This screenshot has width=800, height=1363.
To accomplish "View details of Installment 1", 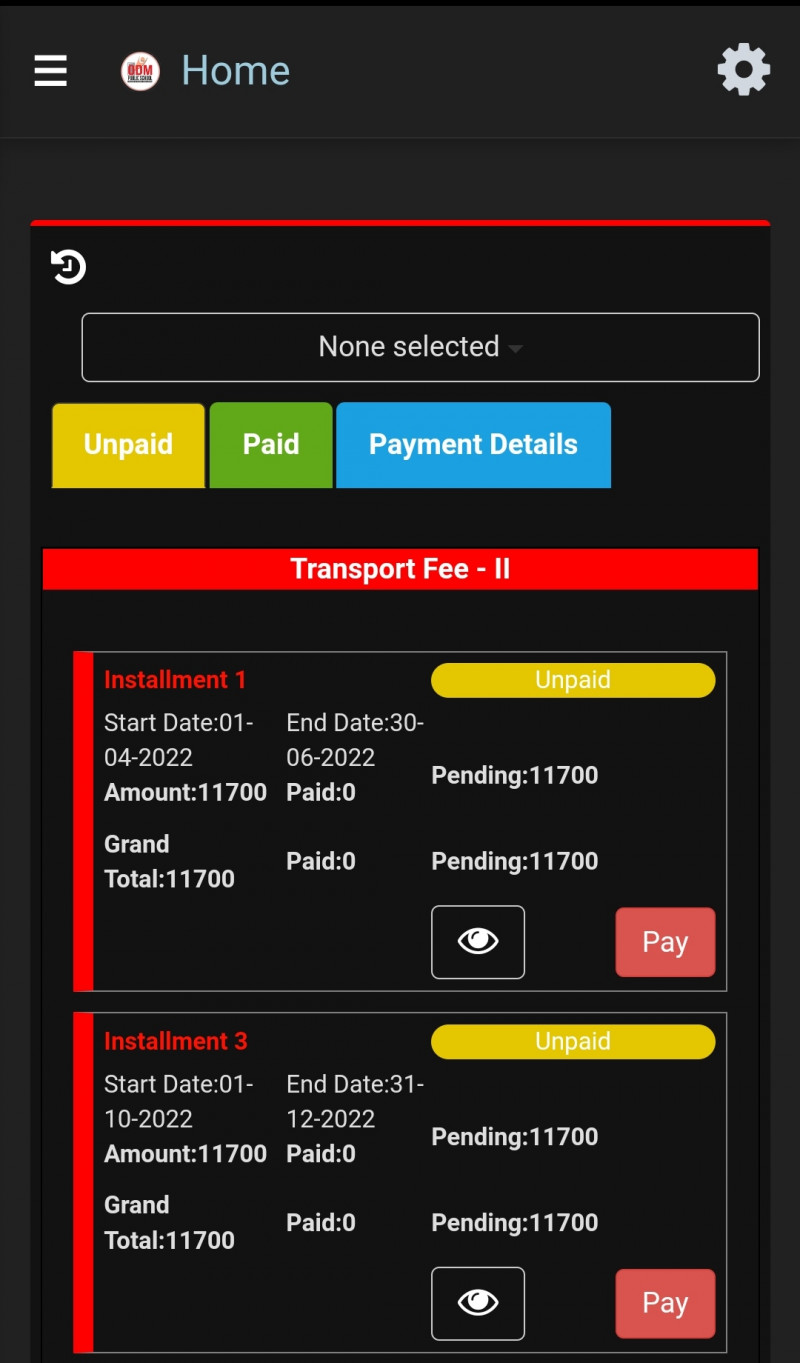I will 477,942.
